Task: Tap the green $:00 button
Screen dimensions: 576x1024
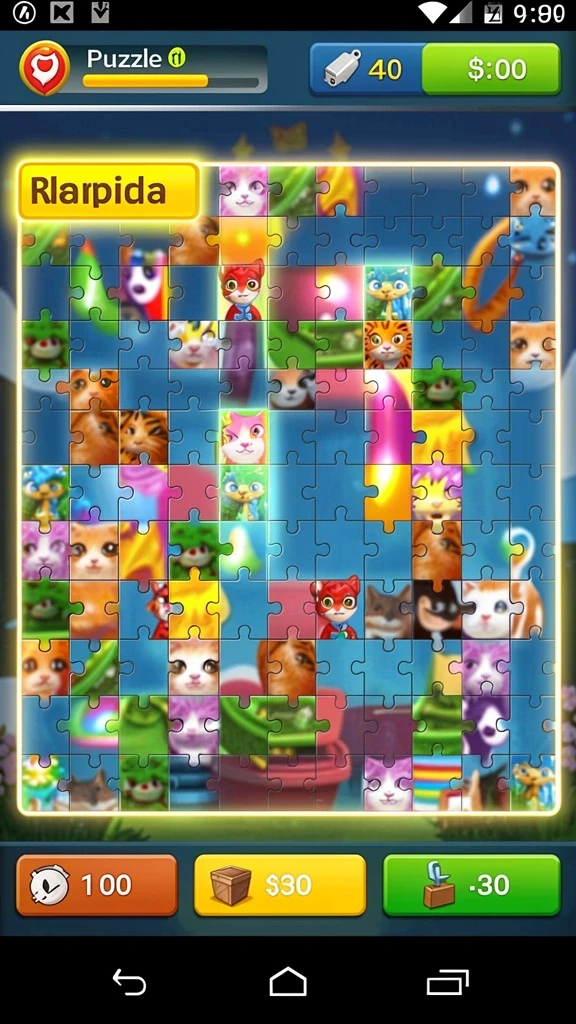Action: 491,69
